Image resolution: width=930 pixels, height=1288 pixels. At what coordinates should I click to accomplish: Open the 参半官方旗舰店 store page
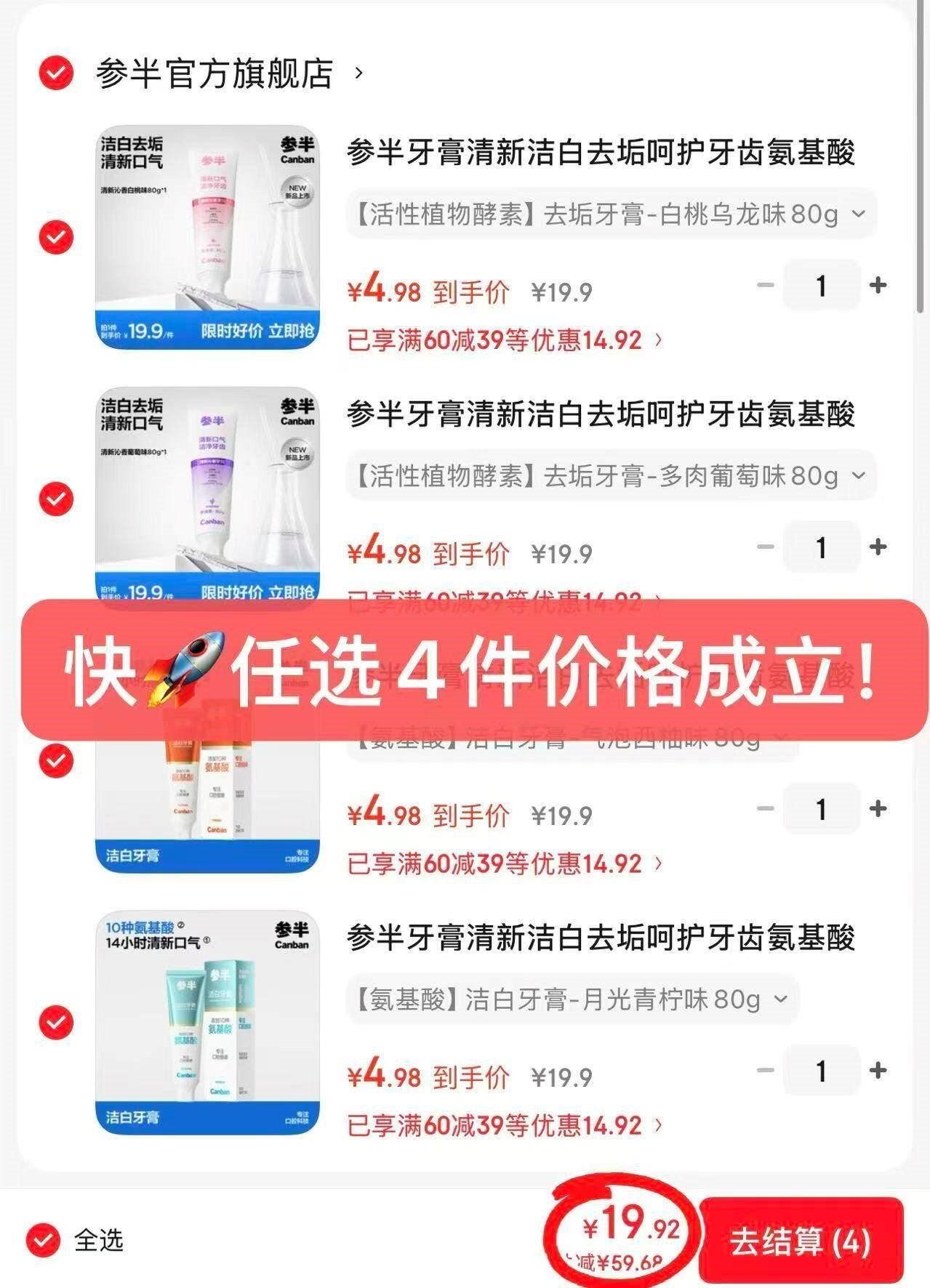(x=215, y=73)
